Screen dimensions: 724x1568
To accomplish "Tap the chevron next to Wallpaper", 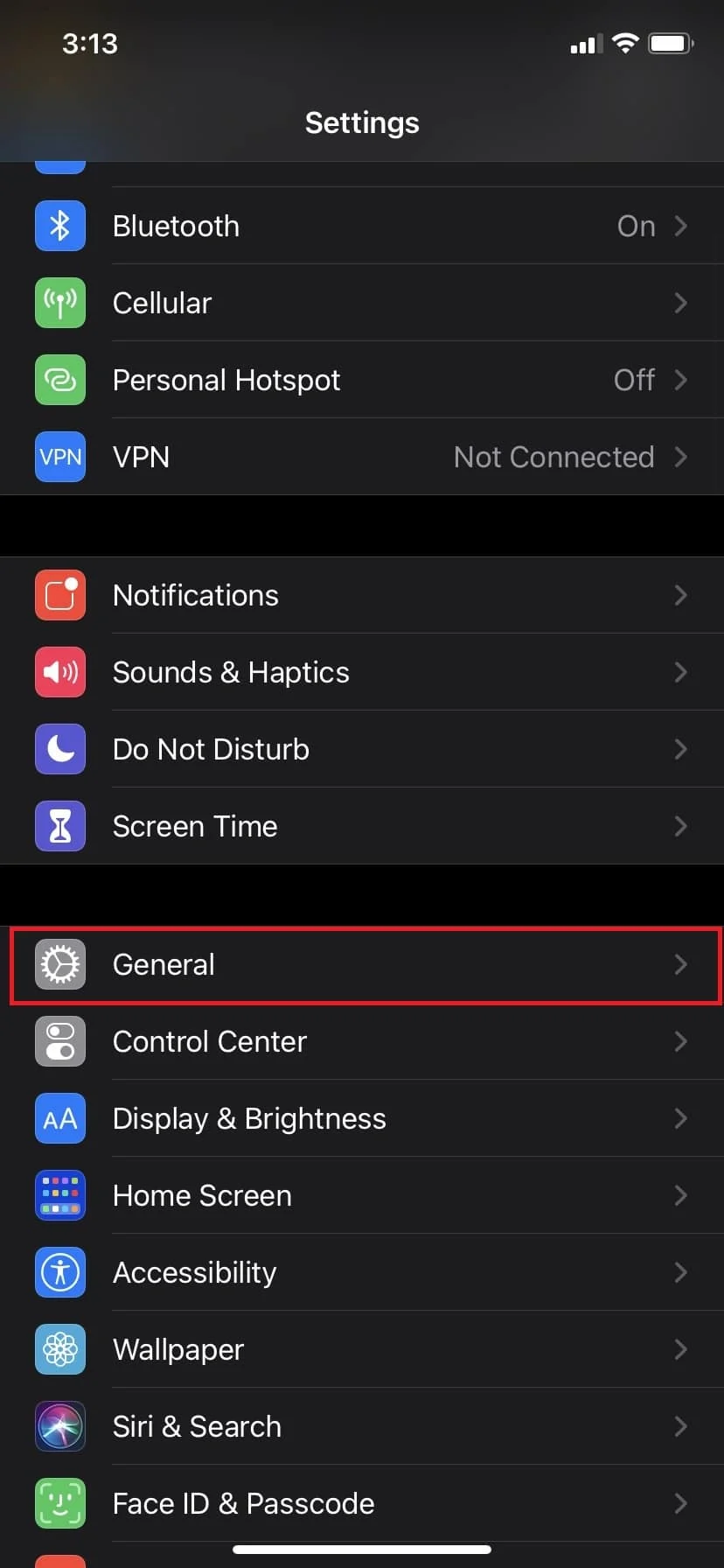I will click(x=681, y=1349).
